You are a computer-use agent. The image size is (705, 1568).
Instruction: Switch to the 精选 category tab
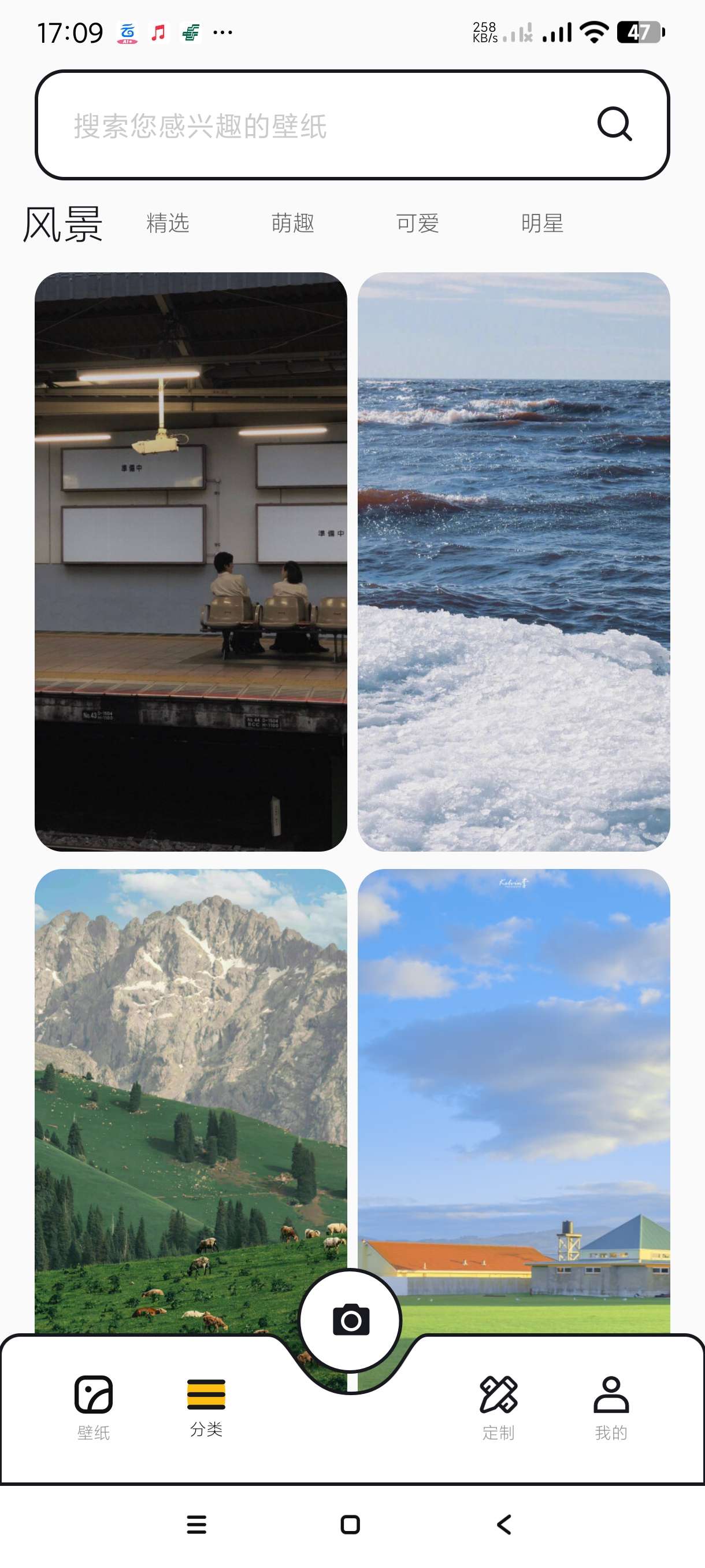point(168,223)
